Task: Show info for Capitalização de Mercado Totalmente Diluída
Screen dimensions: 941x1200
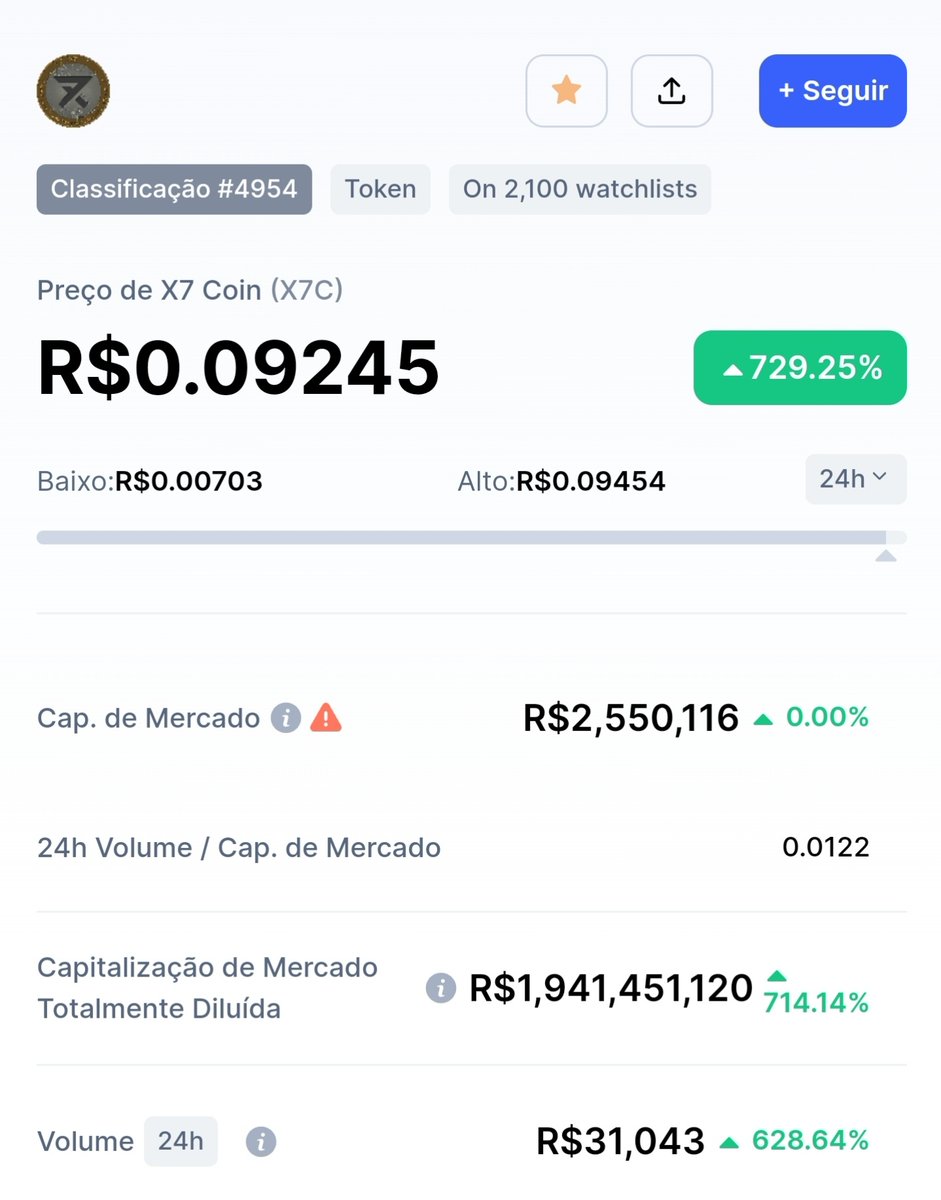Action: point(441,988)
